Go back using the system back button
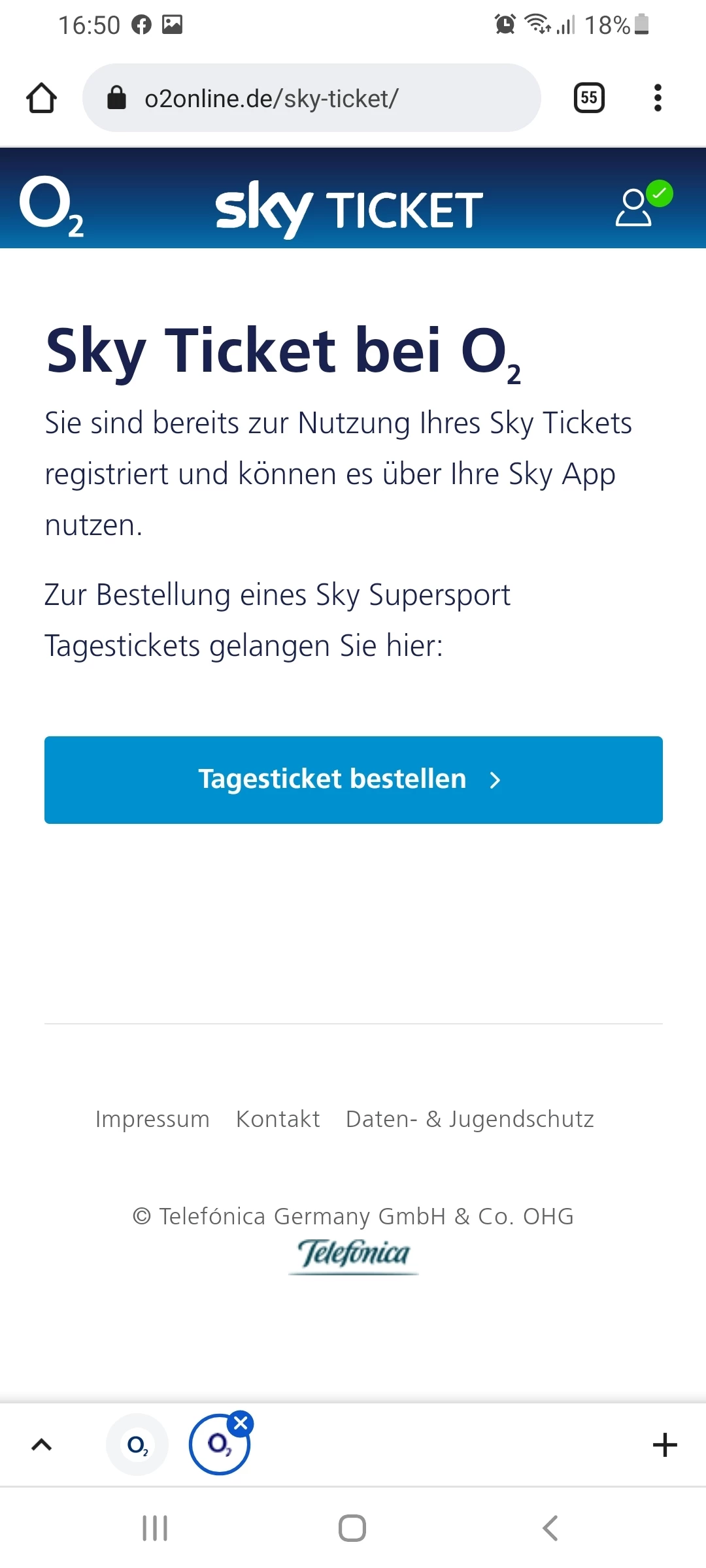This screenshot has width=706, height=1568. click(550, 1528)
